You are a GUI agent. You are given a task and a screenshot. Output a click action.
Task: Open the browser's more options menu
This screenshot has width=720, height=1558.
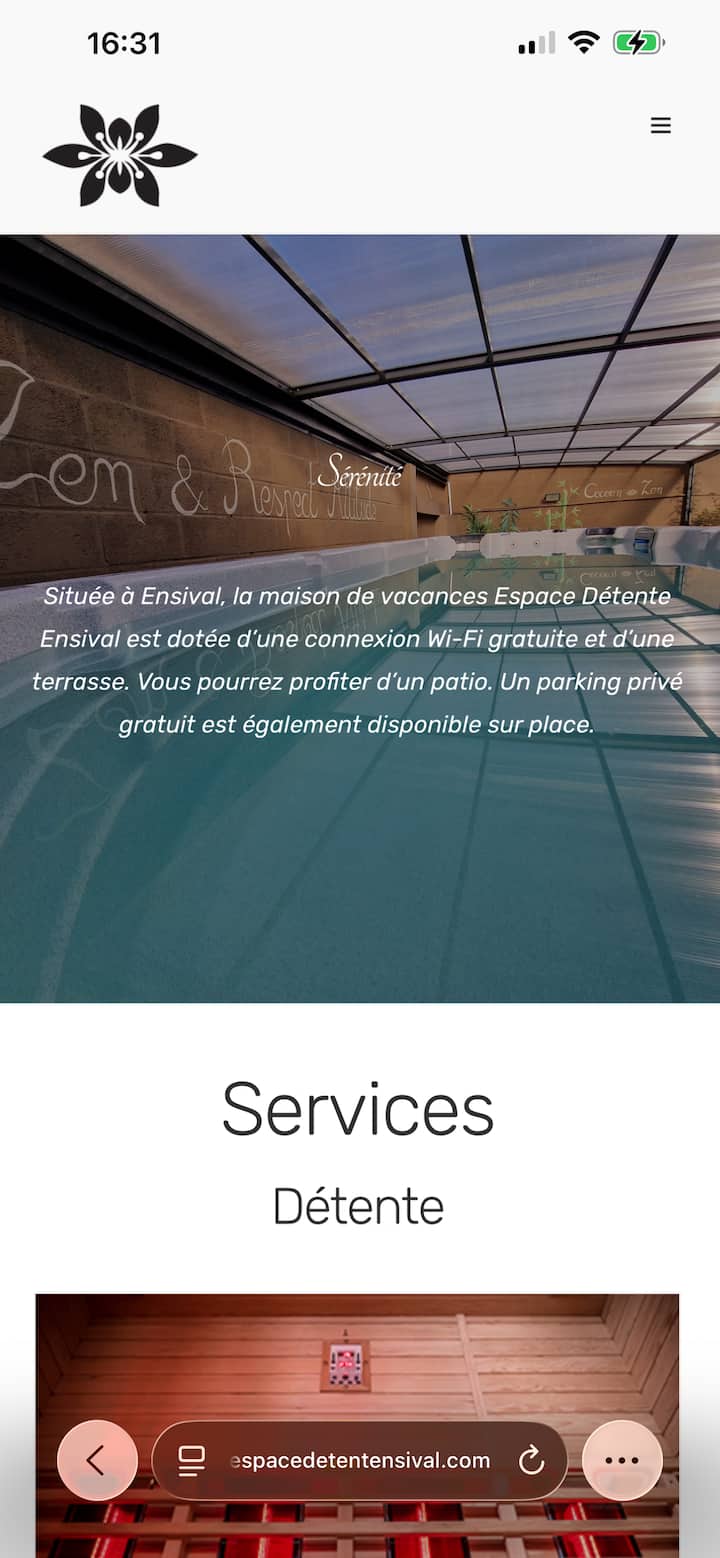coord(622,1460)
